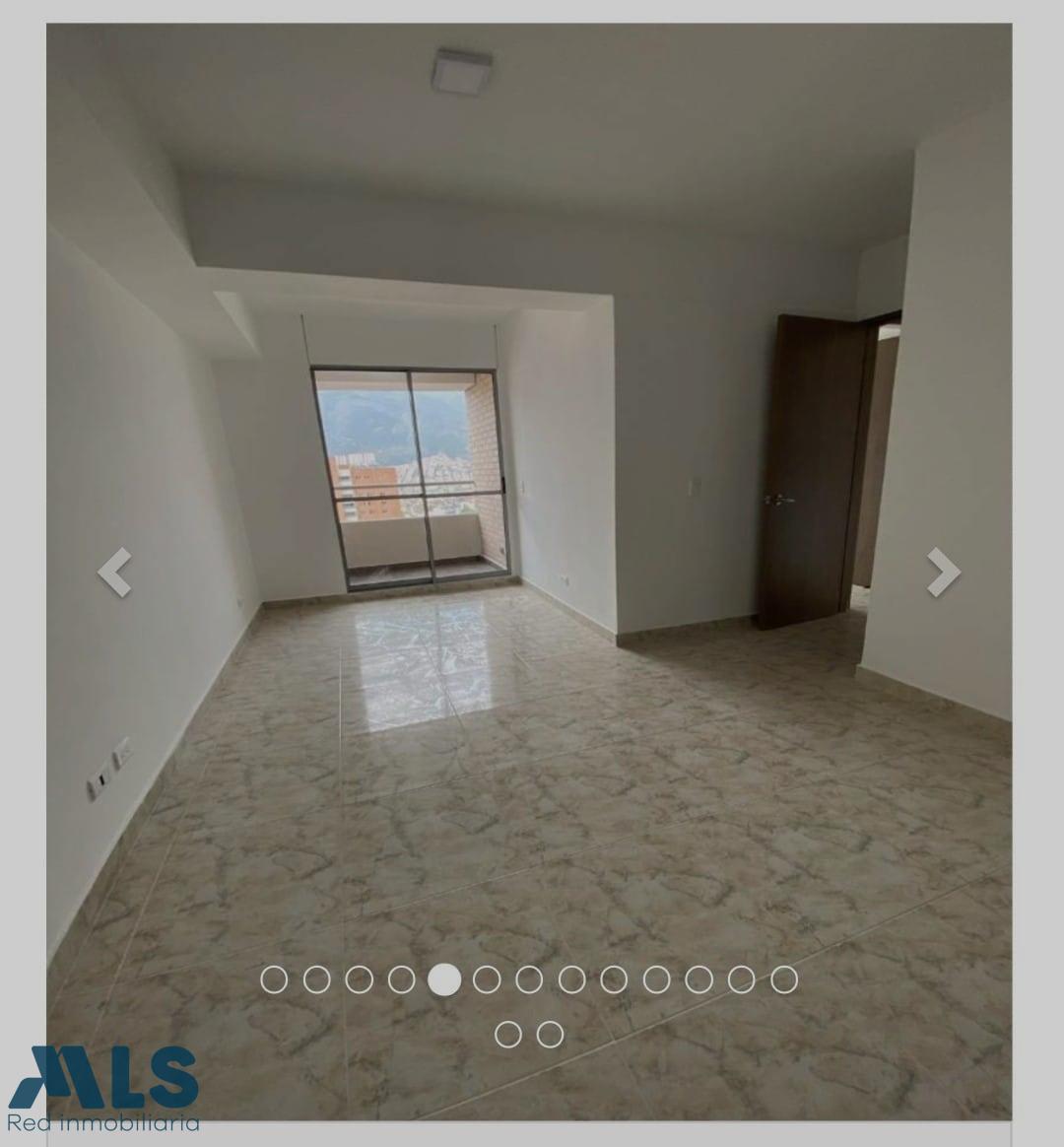Select the eighth carousel dot

[x=571, y=979]
